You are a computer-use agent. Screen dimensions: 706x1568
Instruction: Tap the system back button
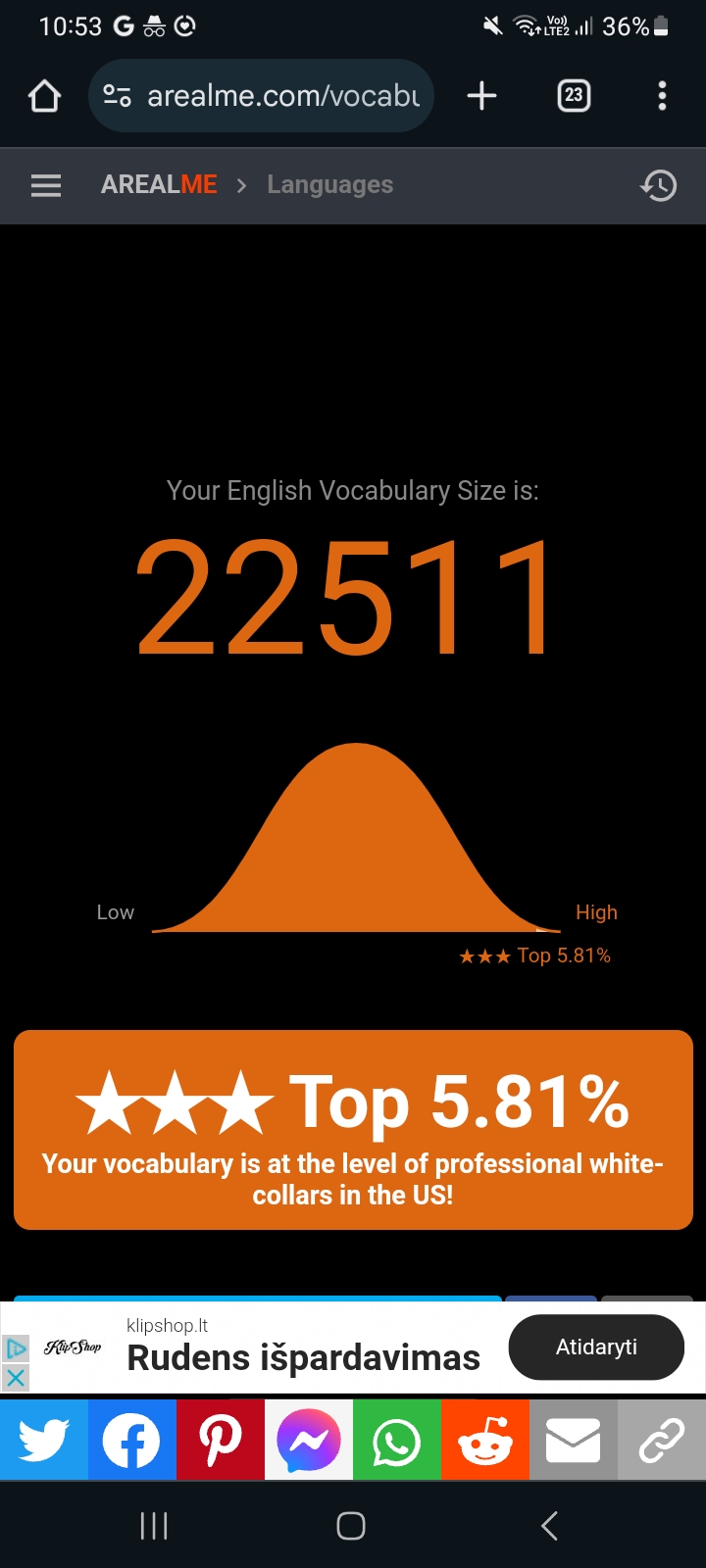(549, 1526)
